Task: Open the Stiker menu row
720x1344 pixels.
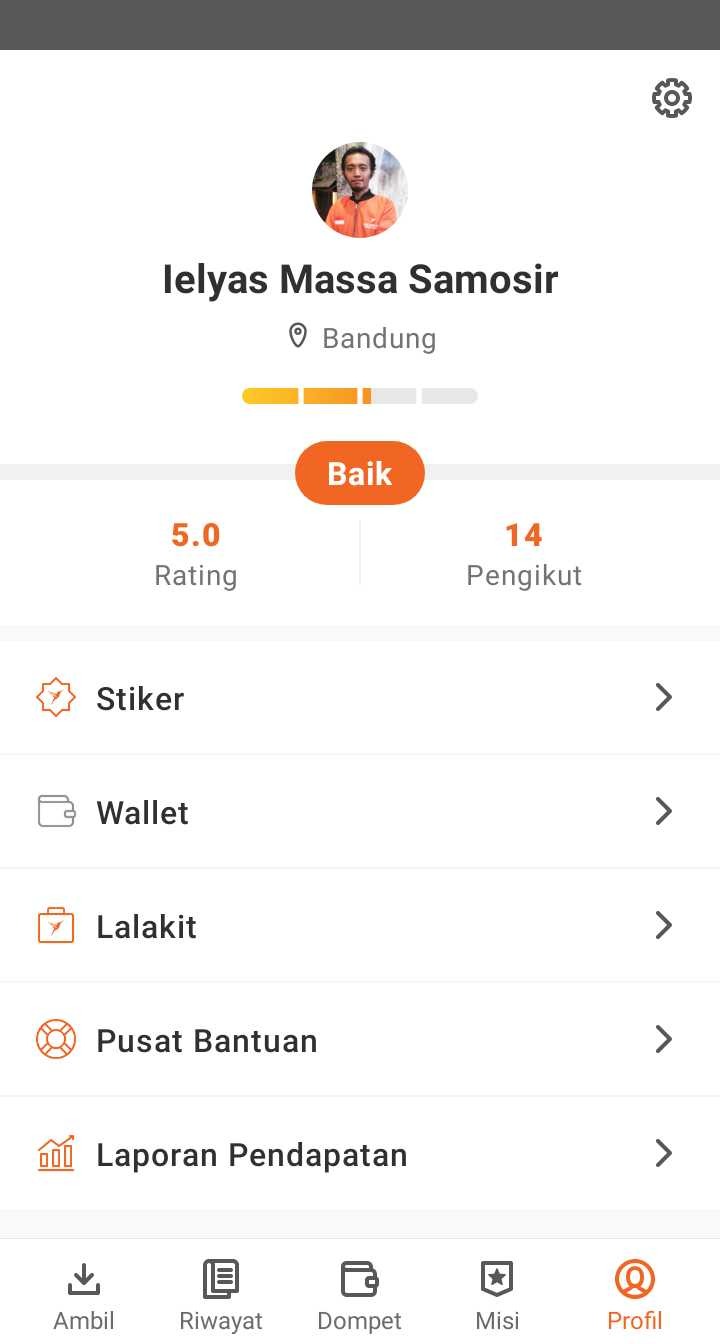Action: (x=360, y=698)
